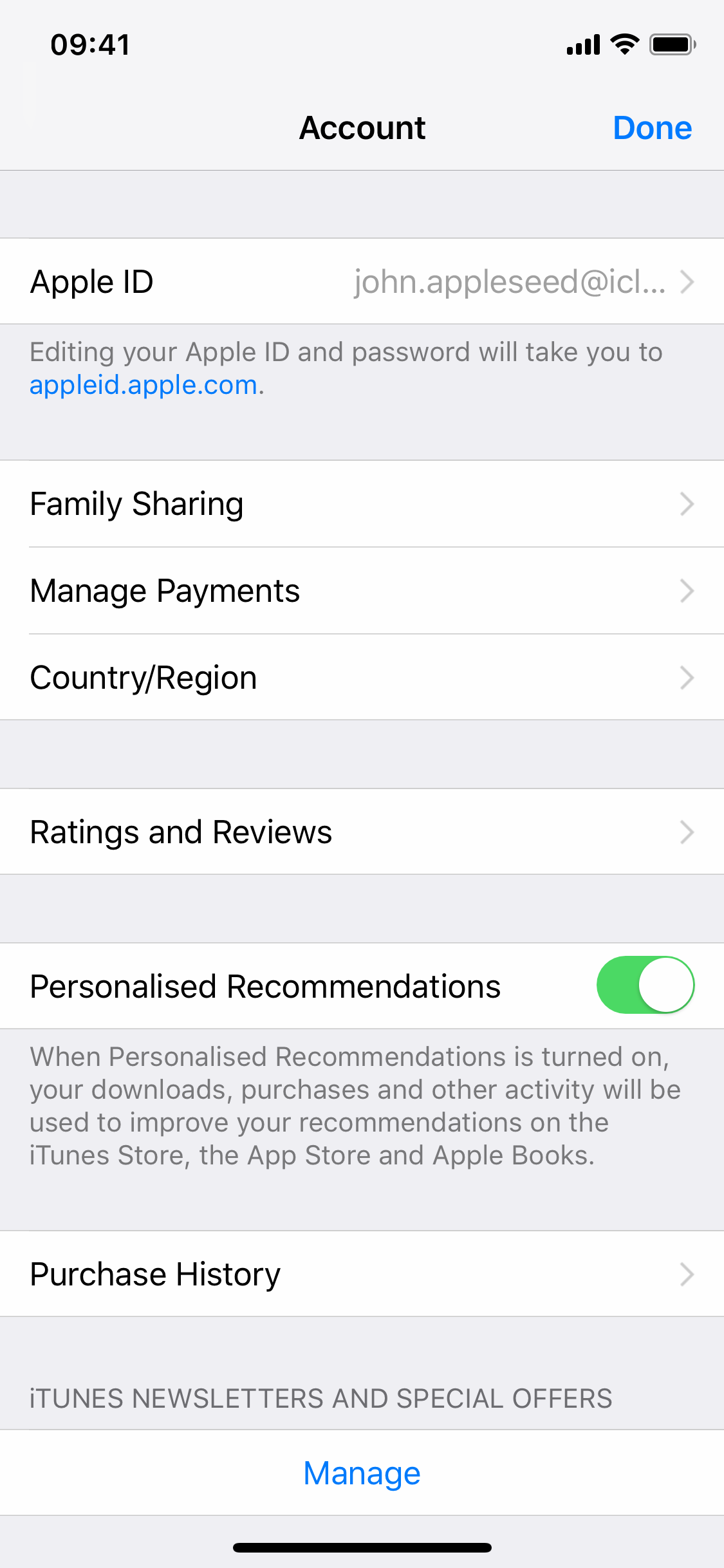View Purchase History
724x1568 pixels.
(x=362, y=1274)
